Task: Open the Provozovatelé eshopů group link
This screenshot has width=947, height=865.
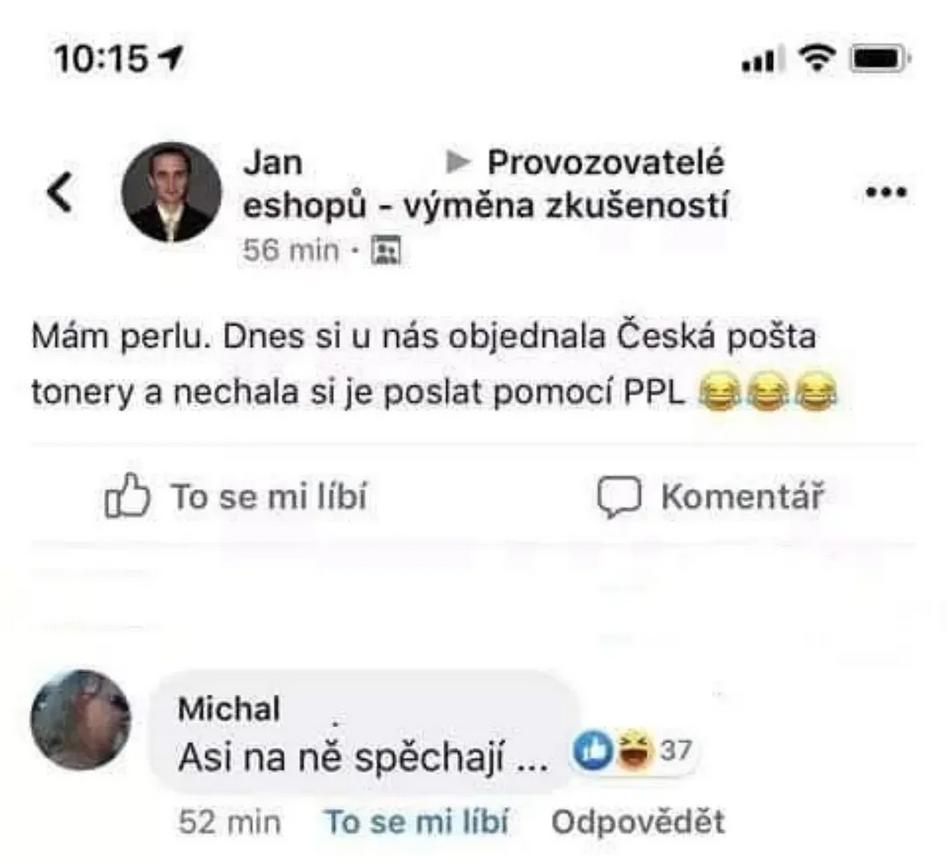Action: [x=604, y=162]
